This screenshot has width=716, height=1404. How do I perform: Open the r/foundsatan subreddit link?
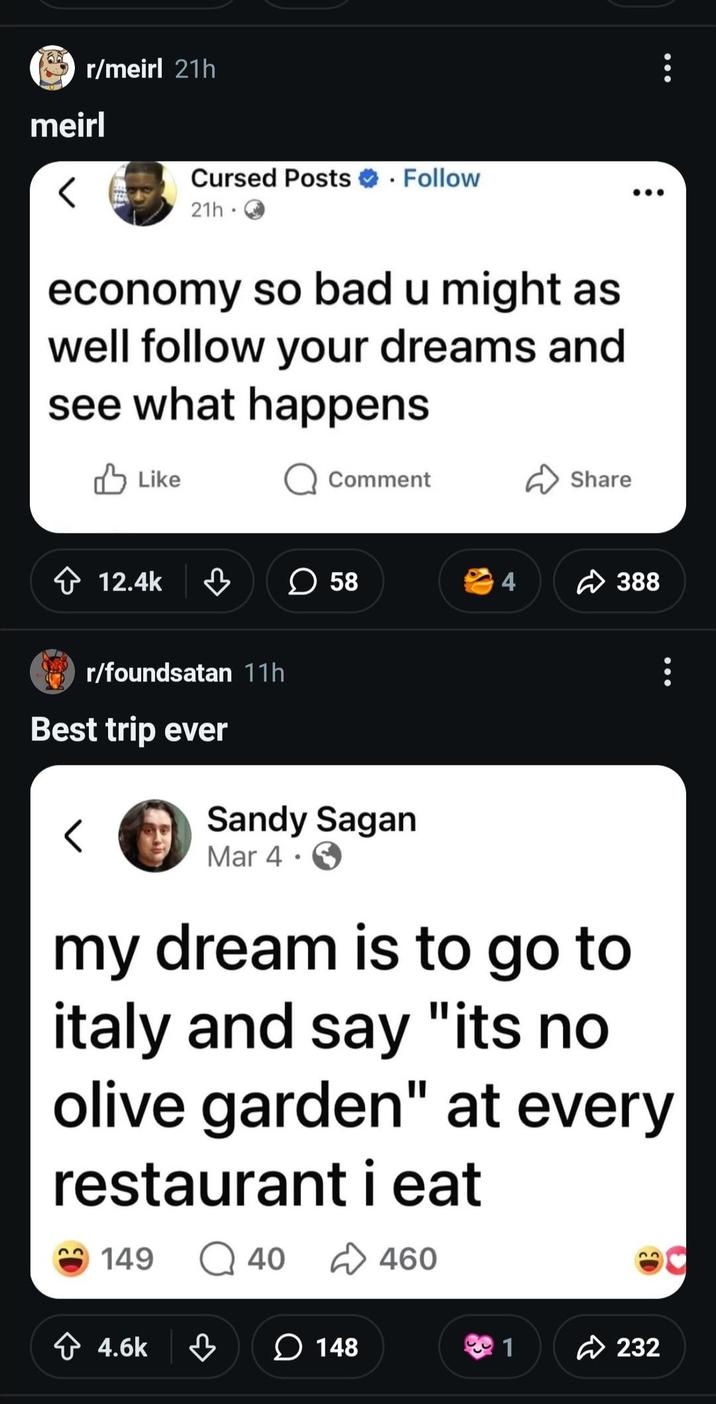coord(159,673)
